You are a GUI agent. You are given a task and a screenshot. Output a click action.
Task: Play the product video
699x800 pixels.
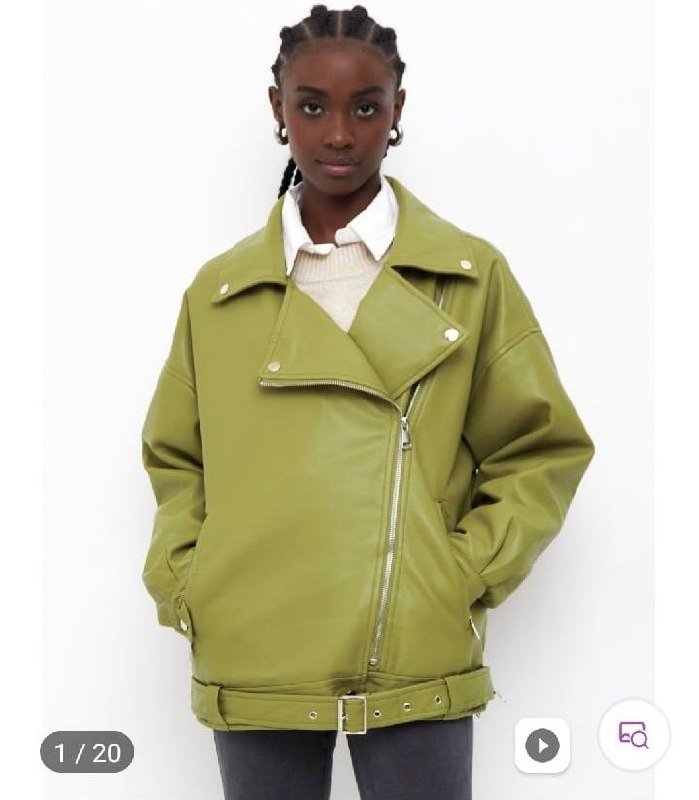pos(542,745)
